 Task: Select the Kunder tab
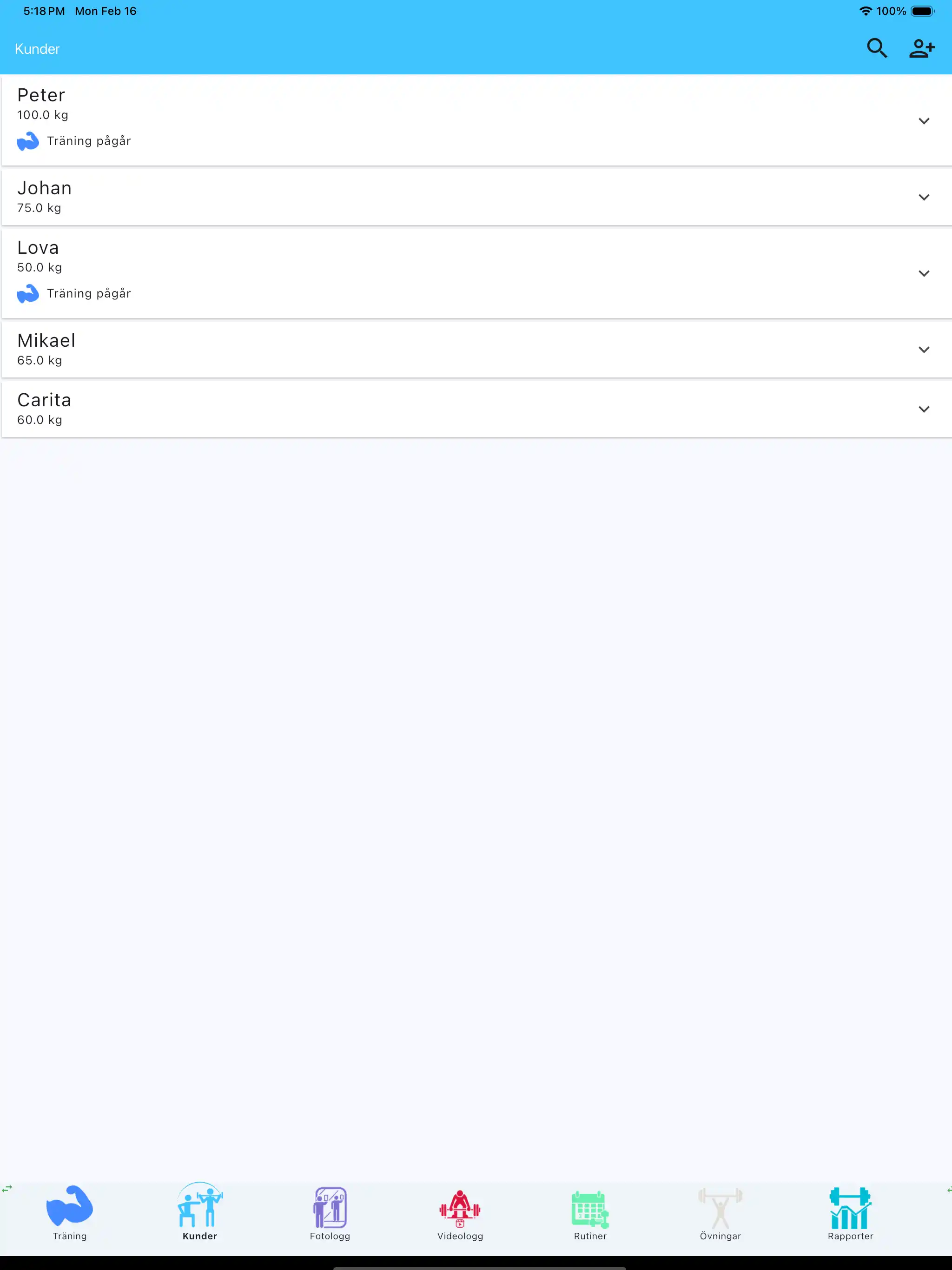click(x=200, y=1212)
